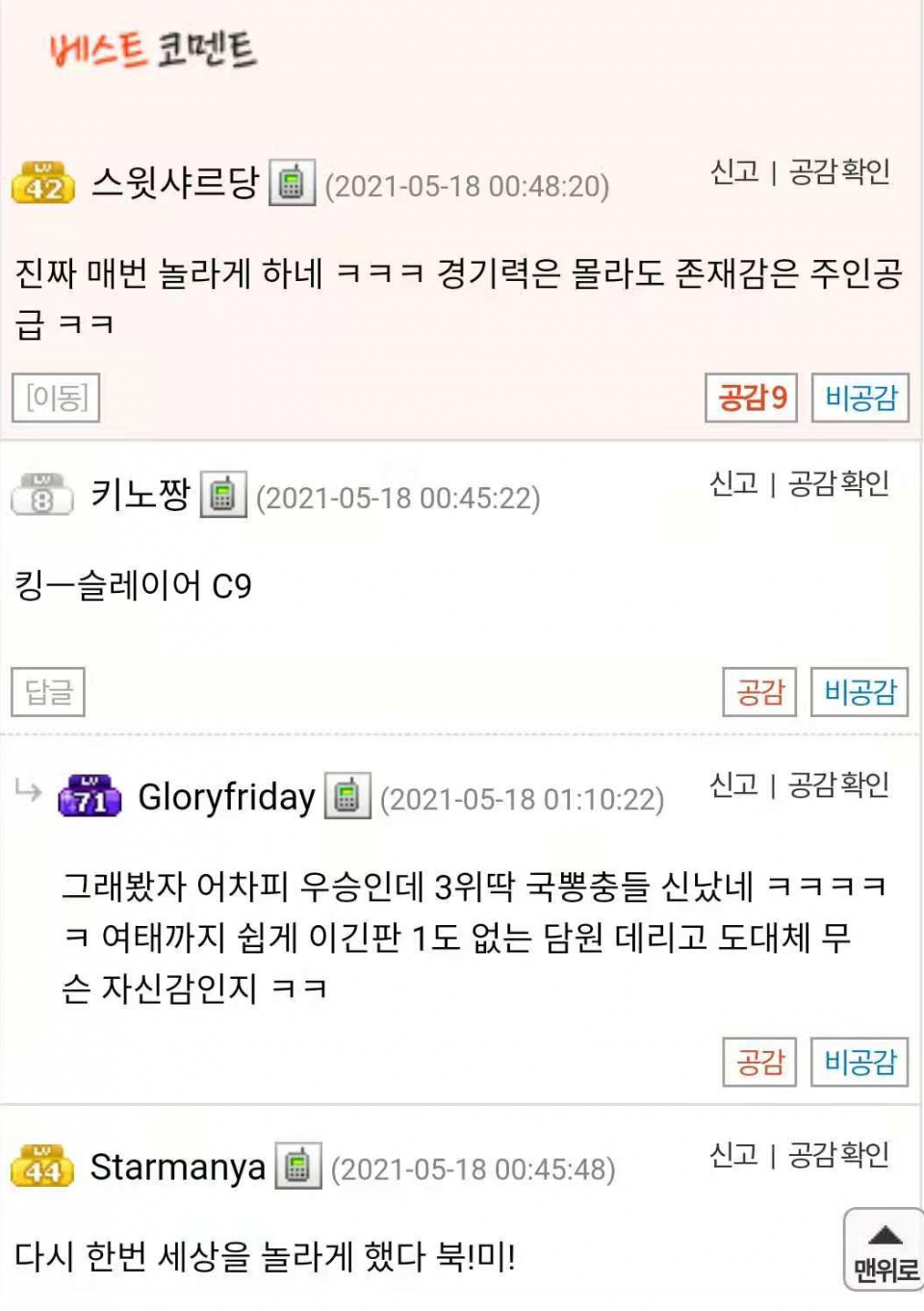
Task: Dislike Gloryfriday's reply with 비공감
Action: pos(860,1062)
